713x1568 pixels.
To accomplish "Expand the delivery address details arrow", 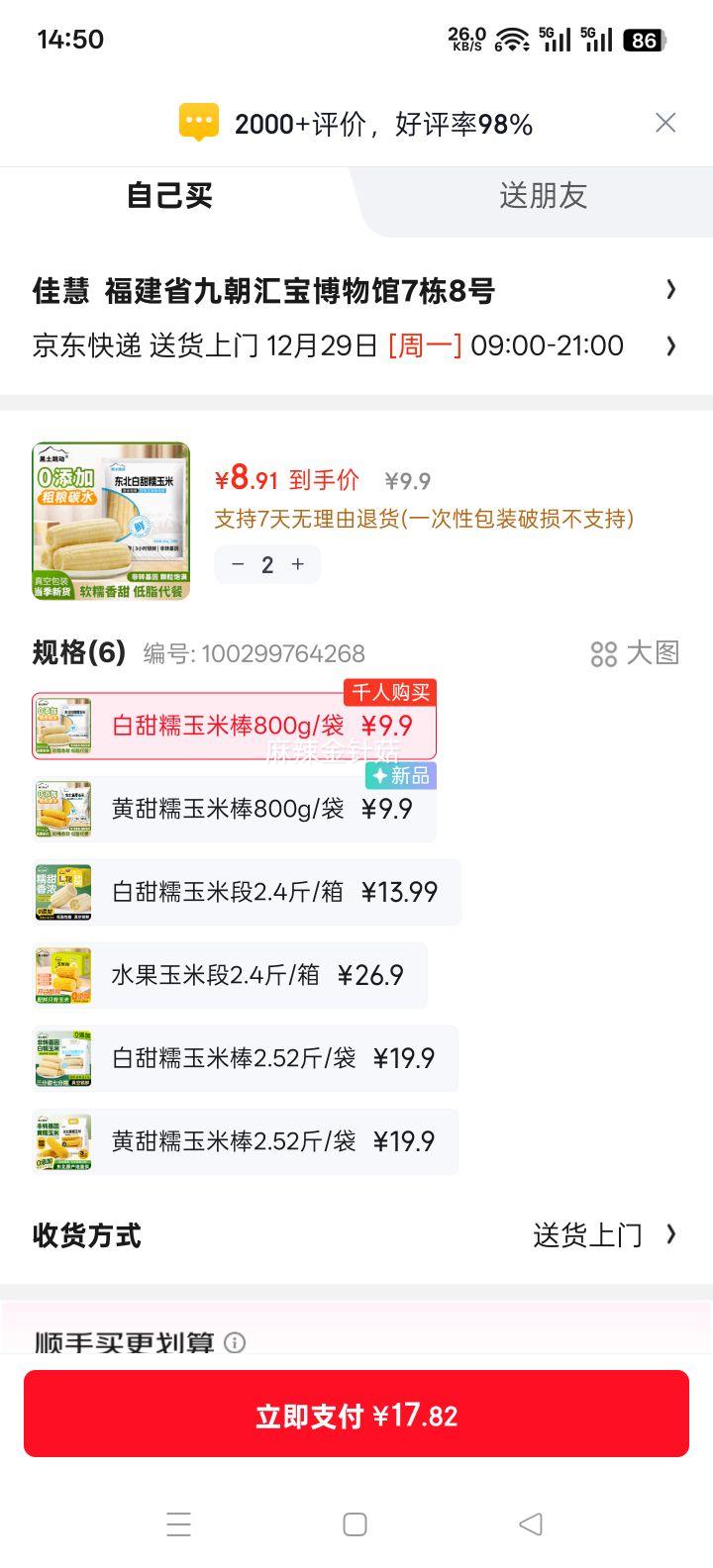I will (x=671, y=290).
